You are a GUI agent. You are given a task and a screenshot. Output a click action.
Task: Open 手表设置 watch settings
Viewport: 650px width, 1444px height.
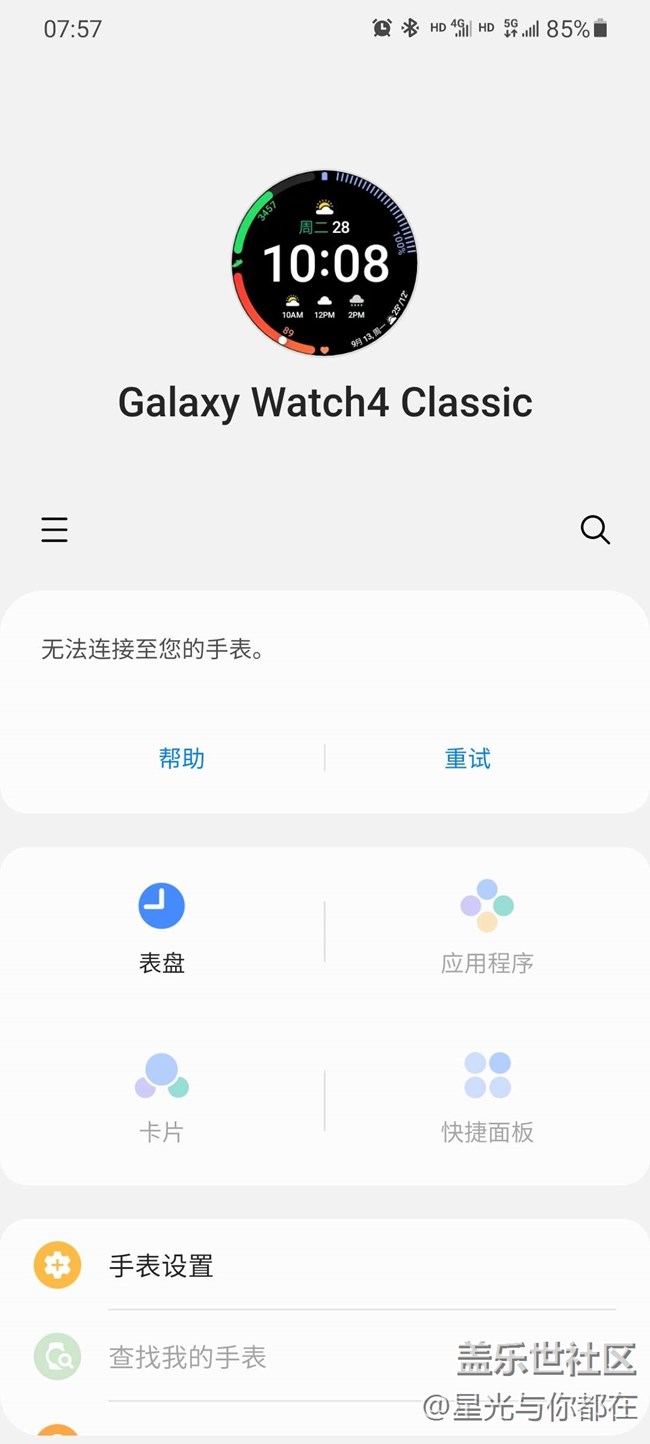coord(161,1266)
